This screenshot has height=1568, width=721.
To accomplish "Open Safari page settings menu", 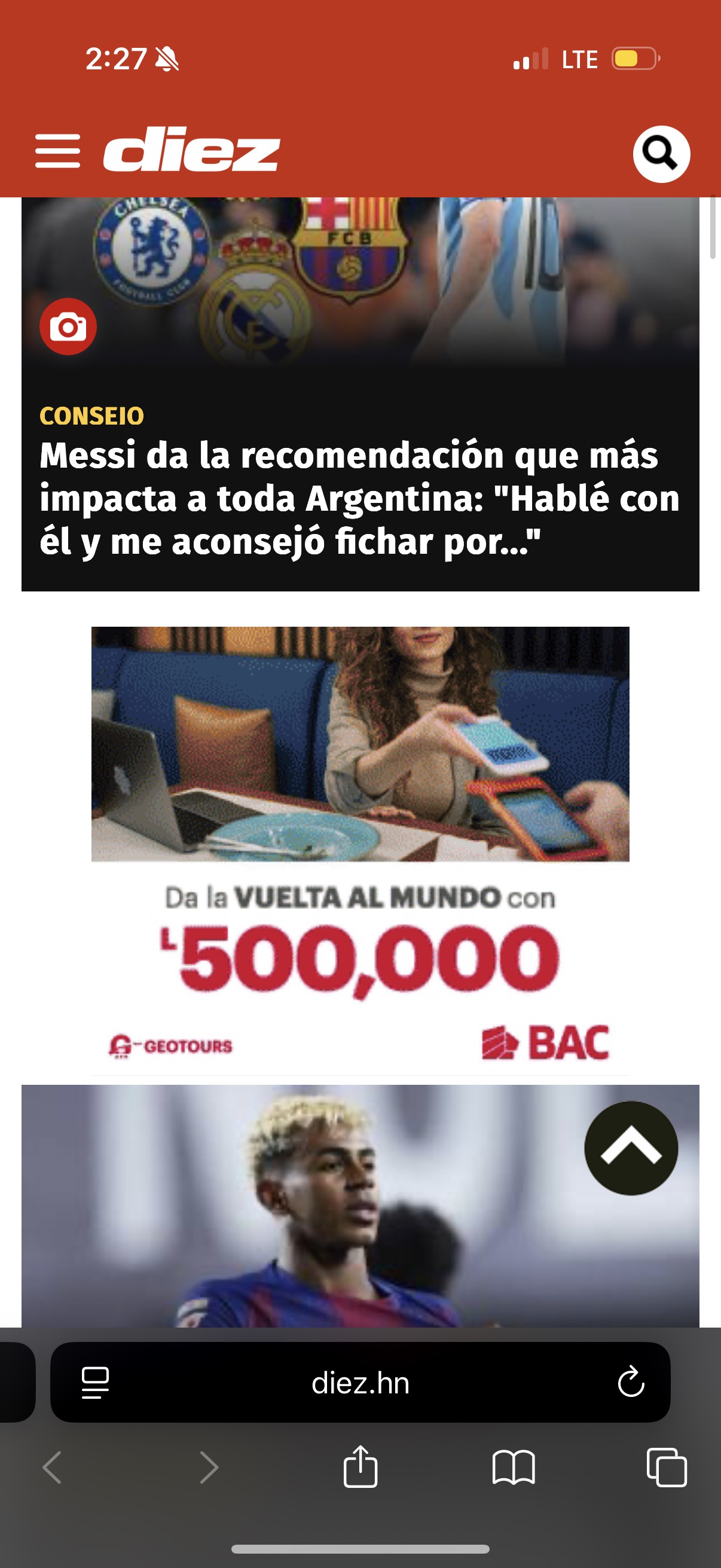I will (95, 1383).
